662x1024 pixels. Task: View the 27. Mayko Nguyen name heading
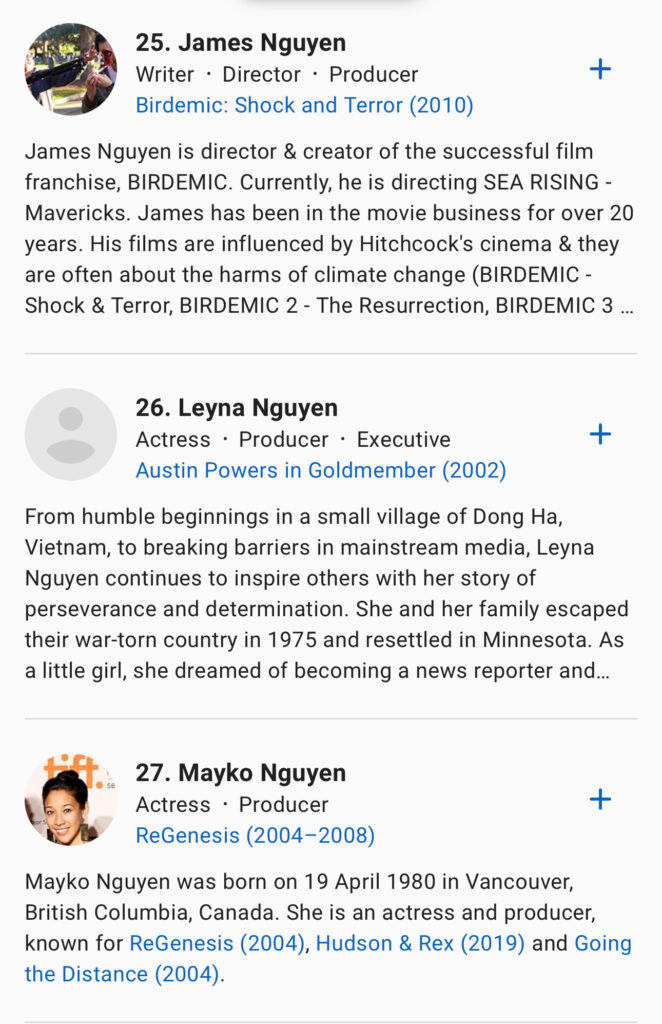[x=241, y=773]
